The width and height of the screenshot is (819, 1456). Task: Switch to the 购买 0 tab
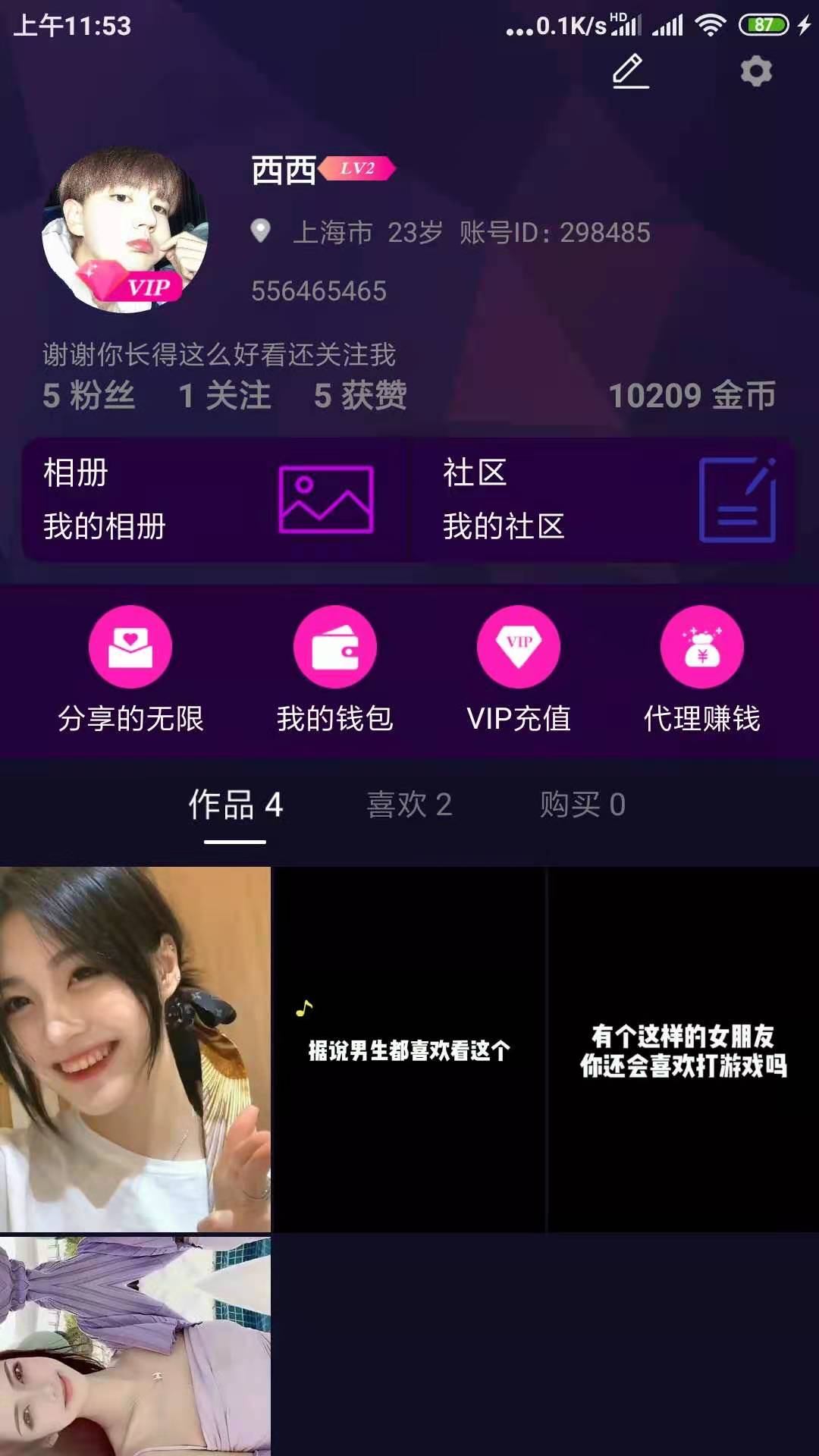pyautogui.click(x=582, y=805)
